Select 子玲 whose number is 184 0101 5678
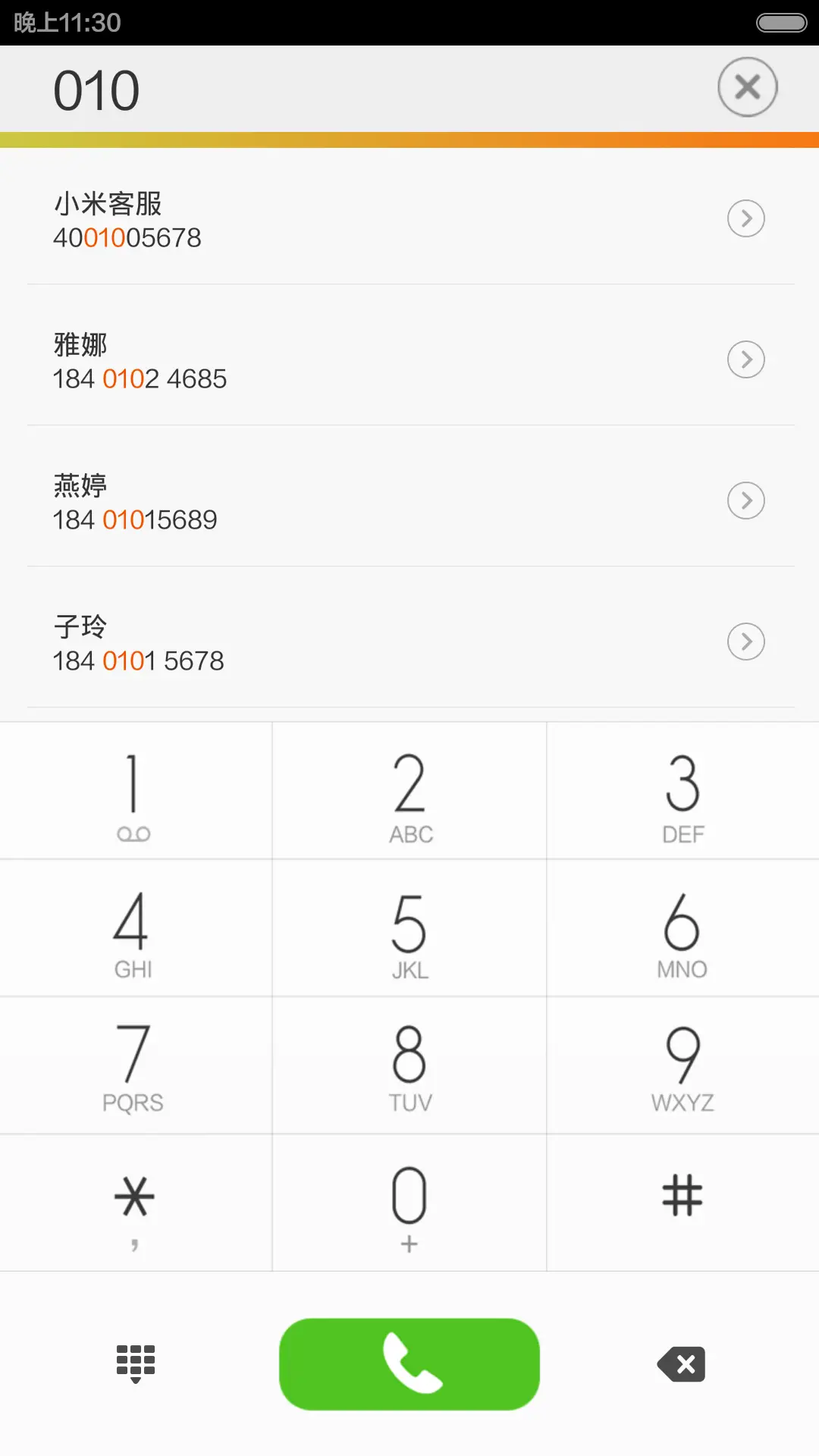This screenshot has height=1456, width=819. 303,641
